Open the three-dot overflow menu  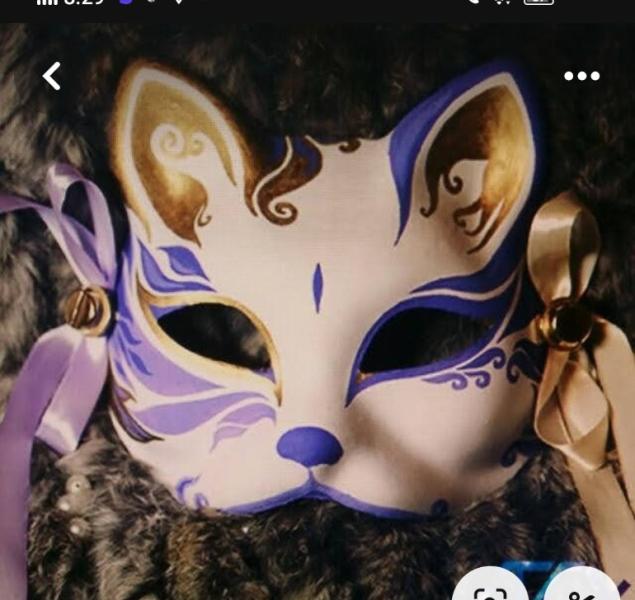point(581,76)
